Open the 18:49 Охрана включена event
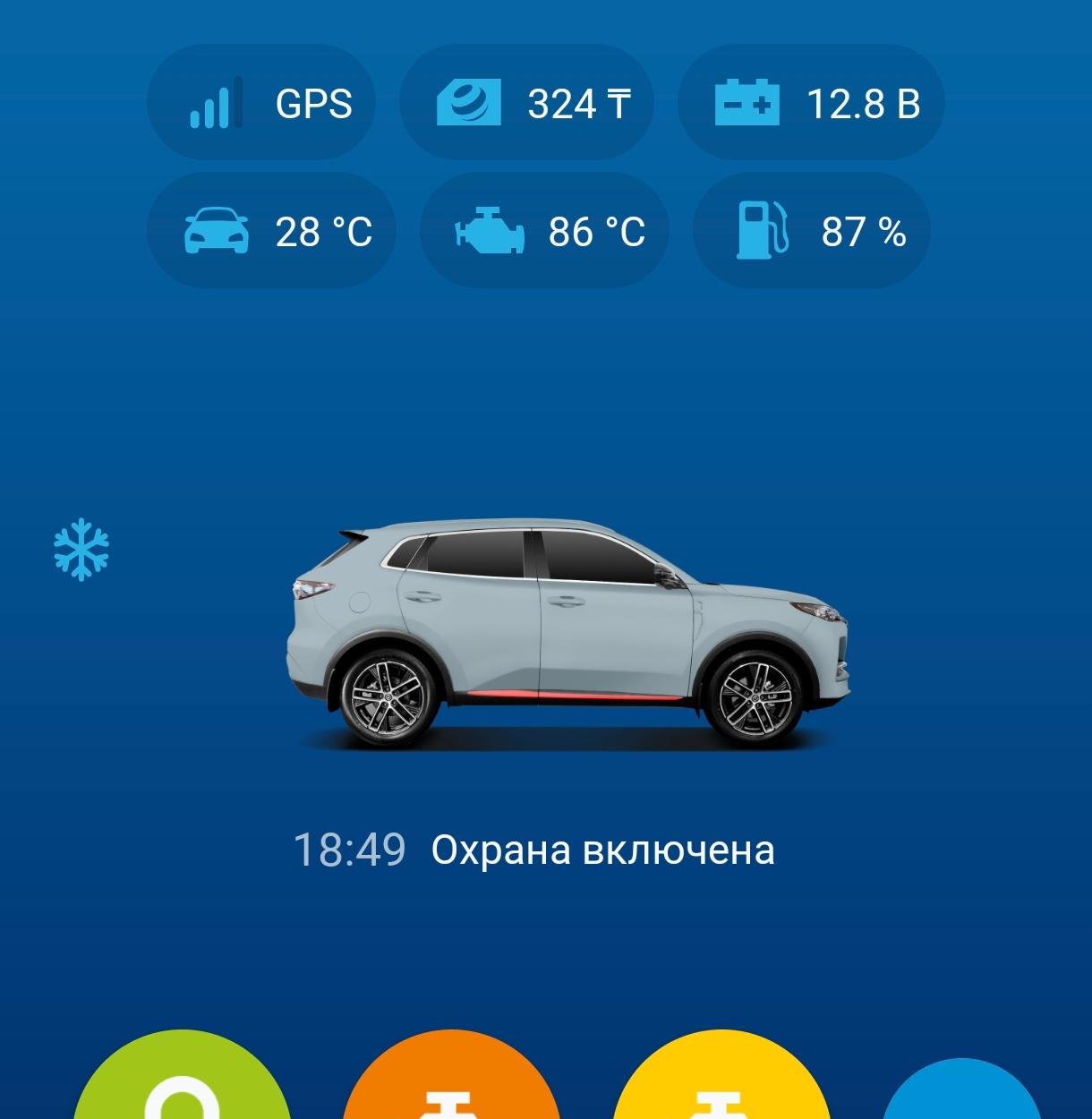The image size is (1092, 1119). 534,850
